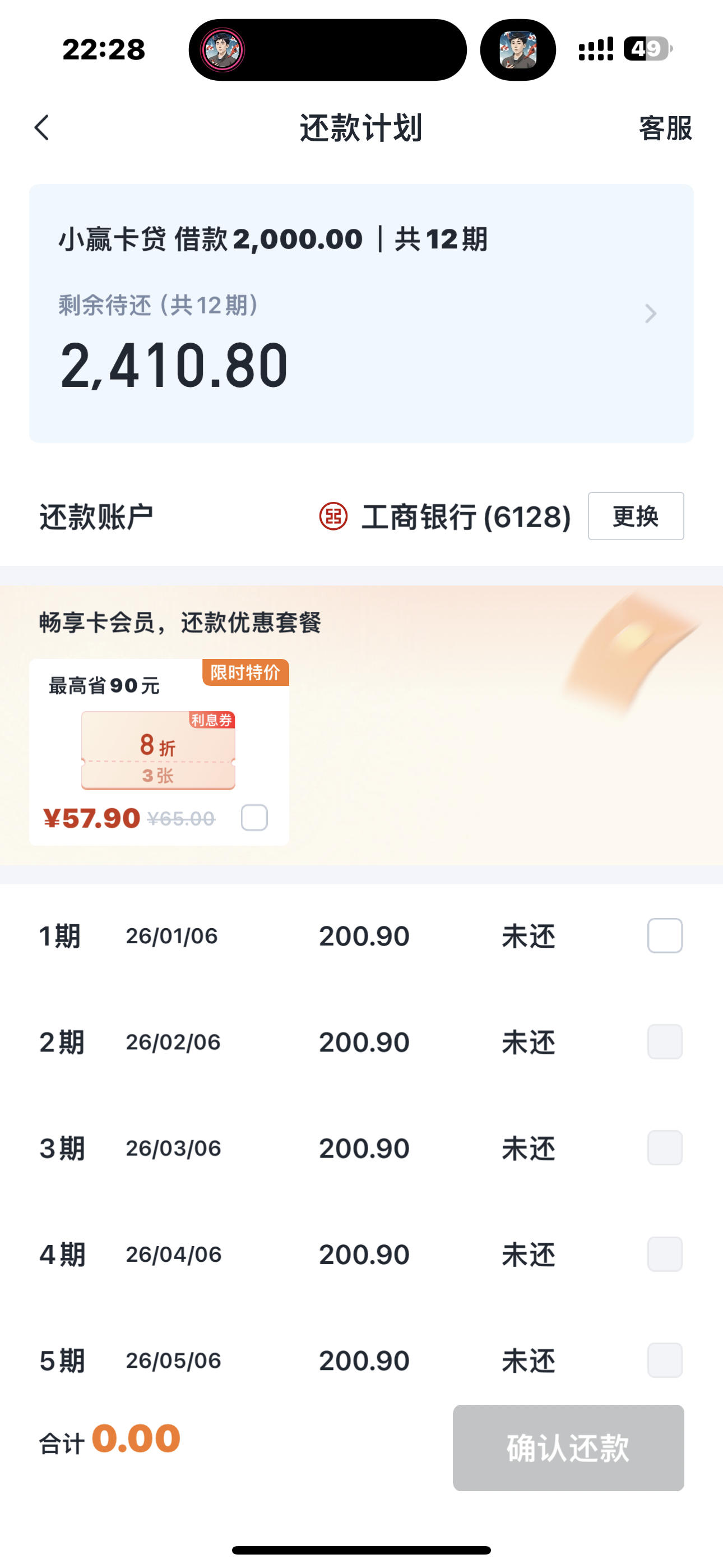Tap 更换 to change repayment account
This screenshot has height=1568, width=723.
click(636, 516)
